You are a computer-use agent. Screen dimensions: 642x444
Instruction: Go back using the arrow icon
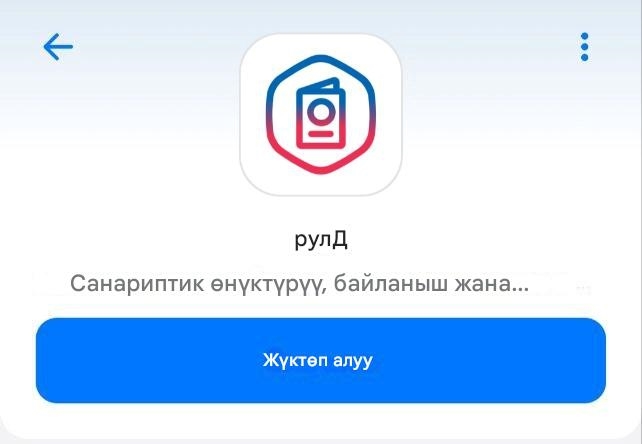[x=58, y=47]
